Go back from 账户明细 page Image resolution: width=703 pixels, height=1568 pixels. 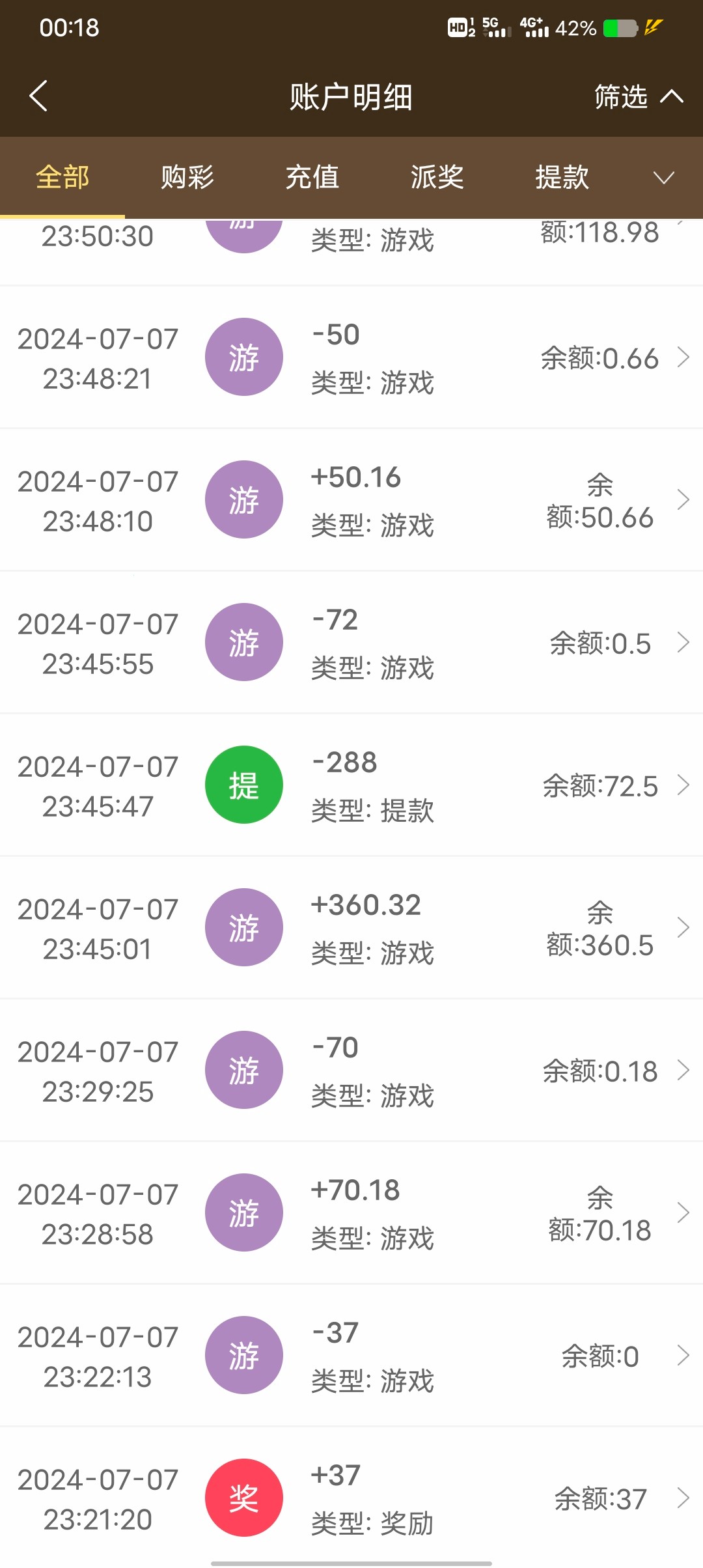click(x=39, y=96)
